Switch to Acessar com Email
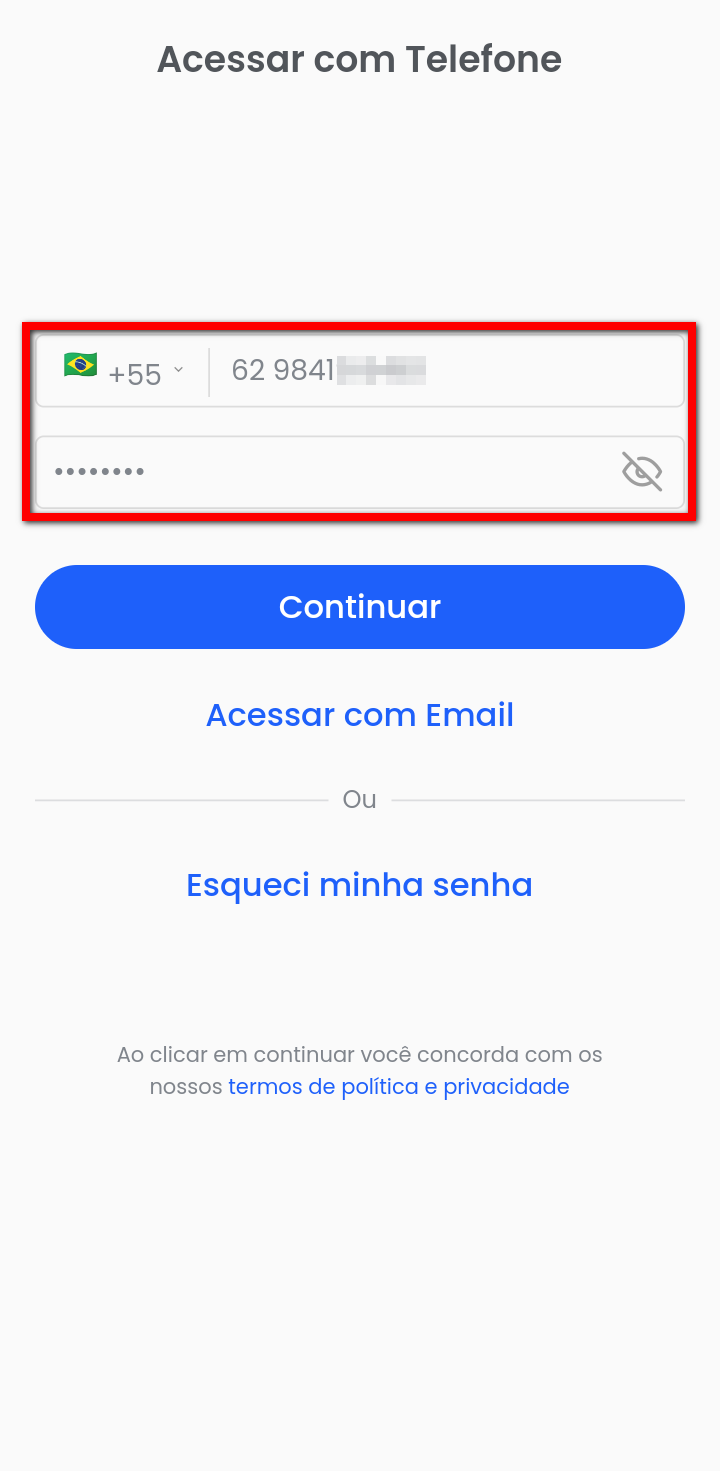The image size is (720, 1471). (x=360, y=715)
